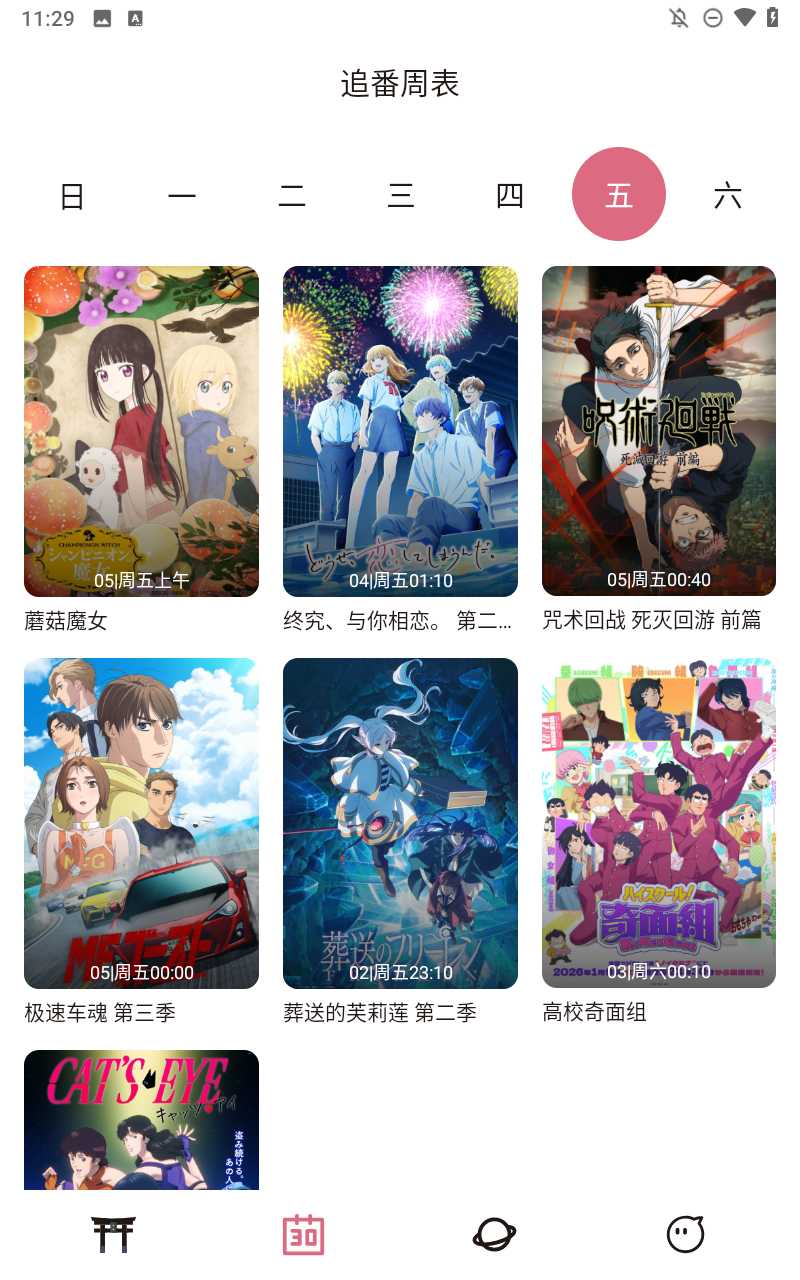Show the 六 (Saturday) schedule

point(728,195)
